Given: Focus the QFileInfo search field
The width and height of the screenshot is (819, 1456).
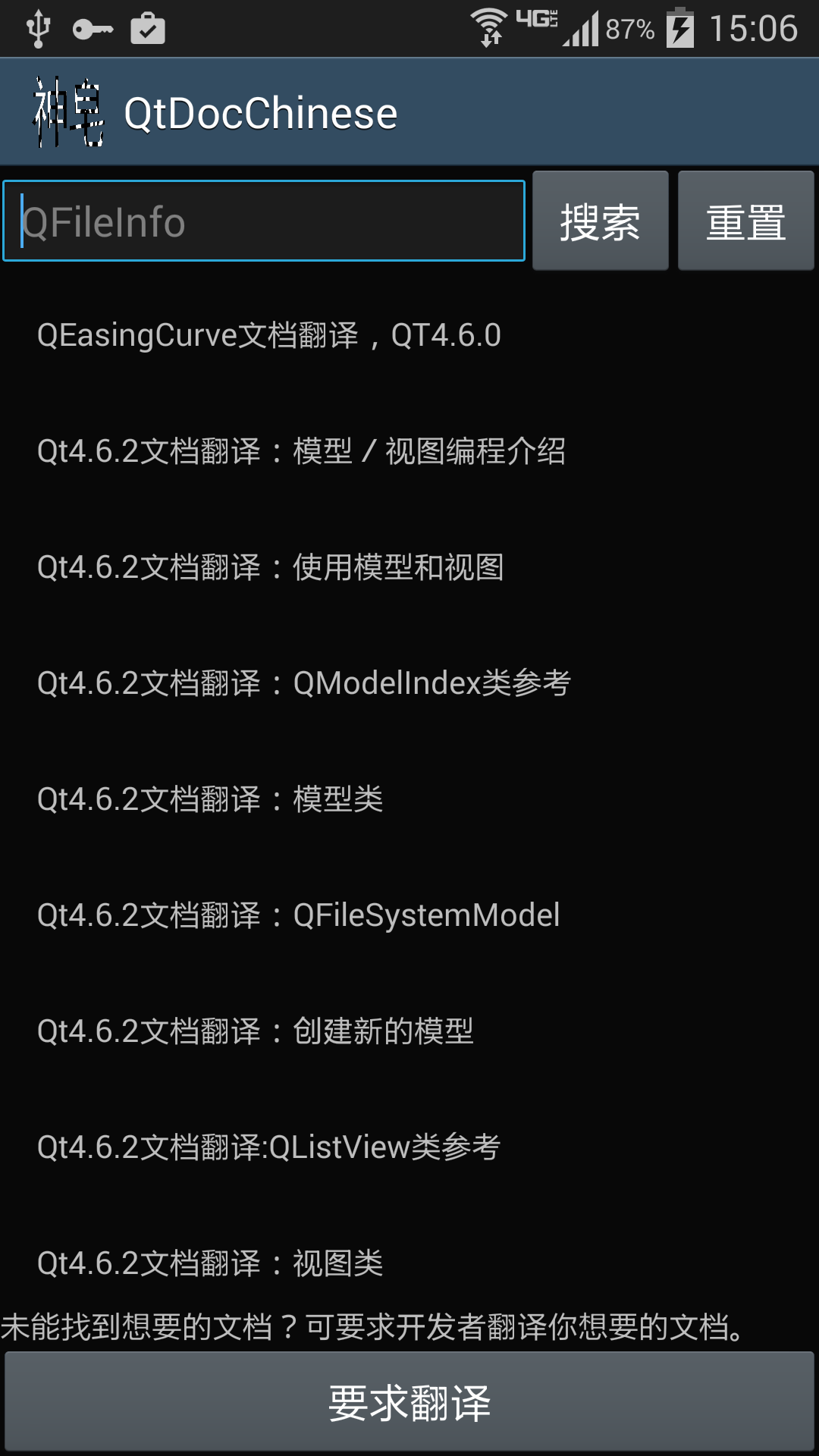Looking at the screenshot, I should coord(264,221).
